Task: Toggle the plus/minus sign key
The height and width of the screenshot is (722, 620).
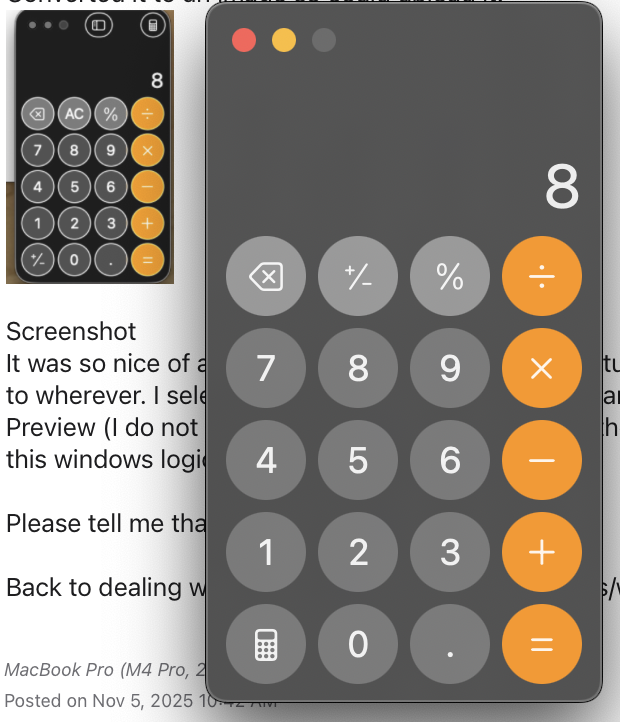Action: click(358, 276)
